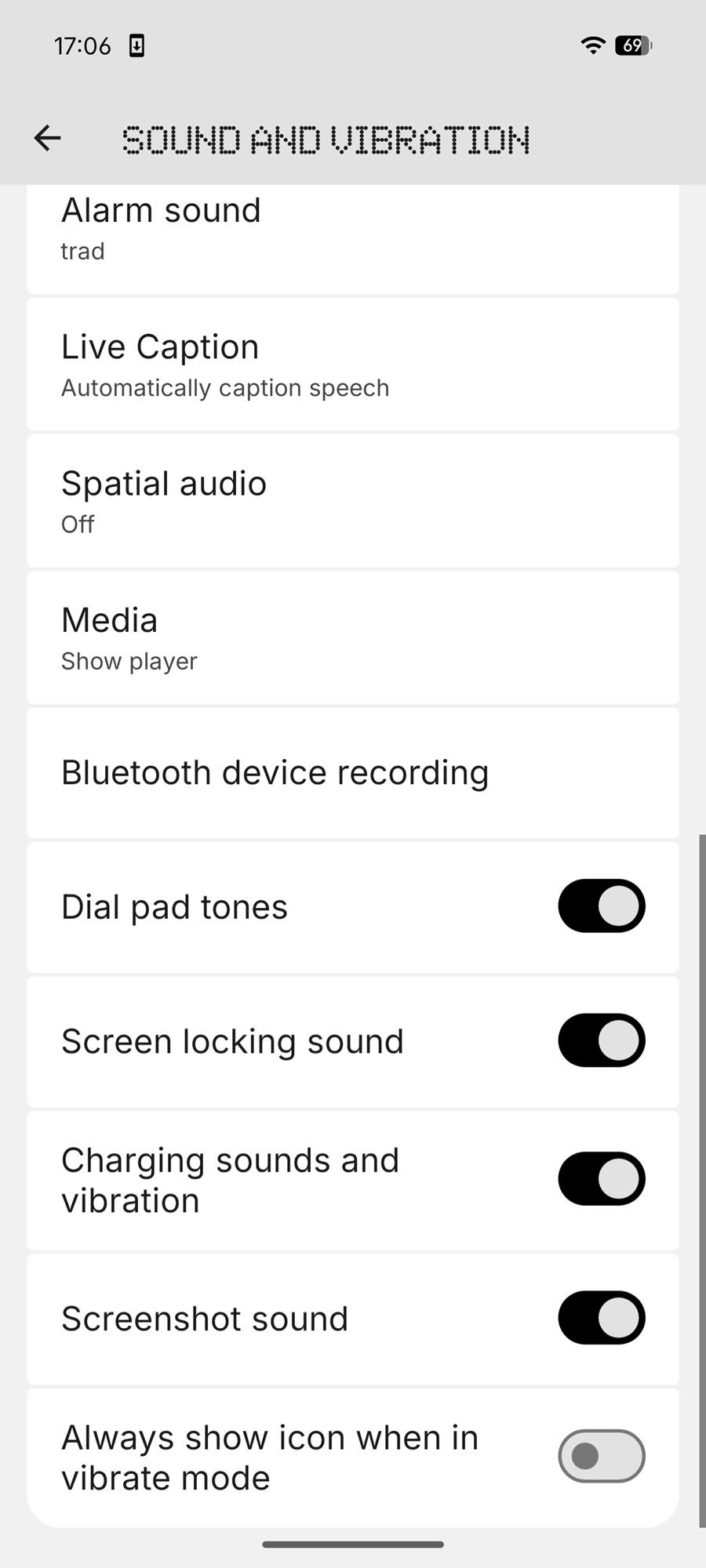Image resolution: width=706 pixels, height=1568 pixels.
Task: Go back from Sound and Vibration
Action: 48,138
